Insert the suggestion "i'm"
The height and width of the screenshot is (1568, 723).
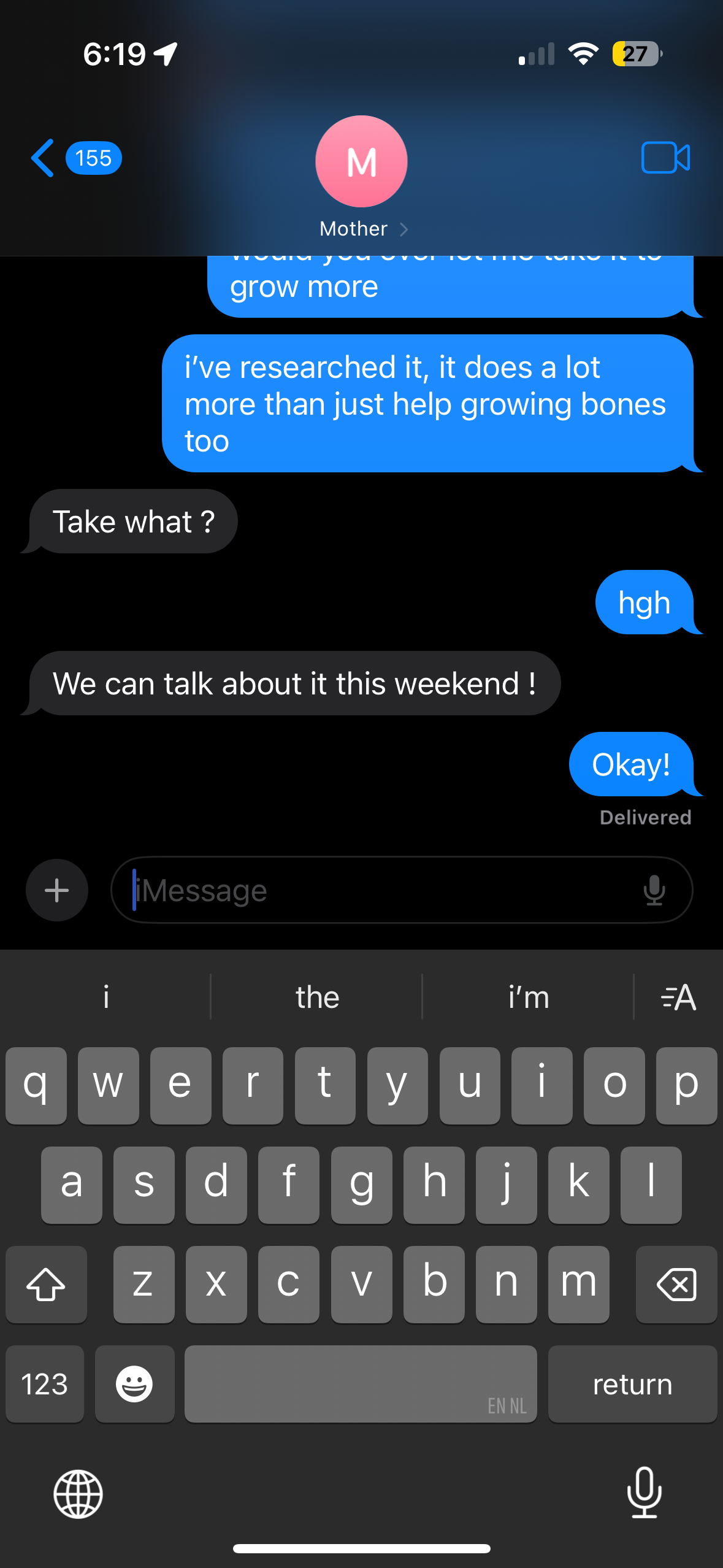(529, 997)
